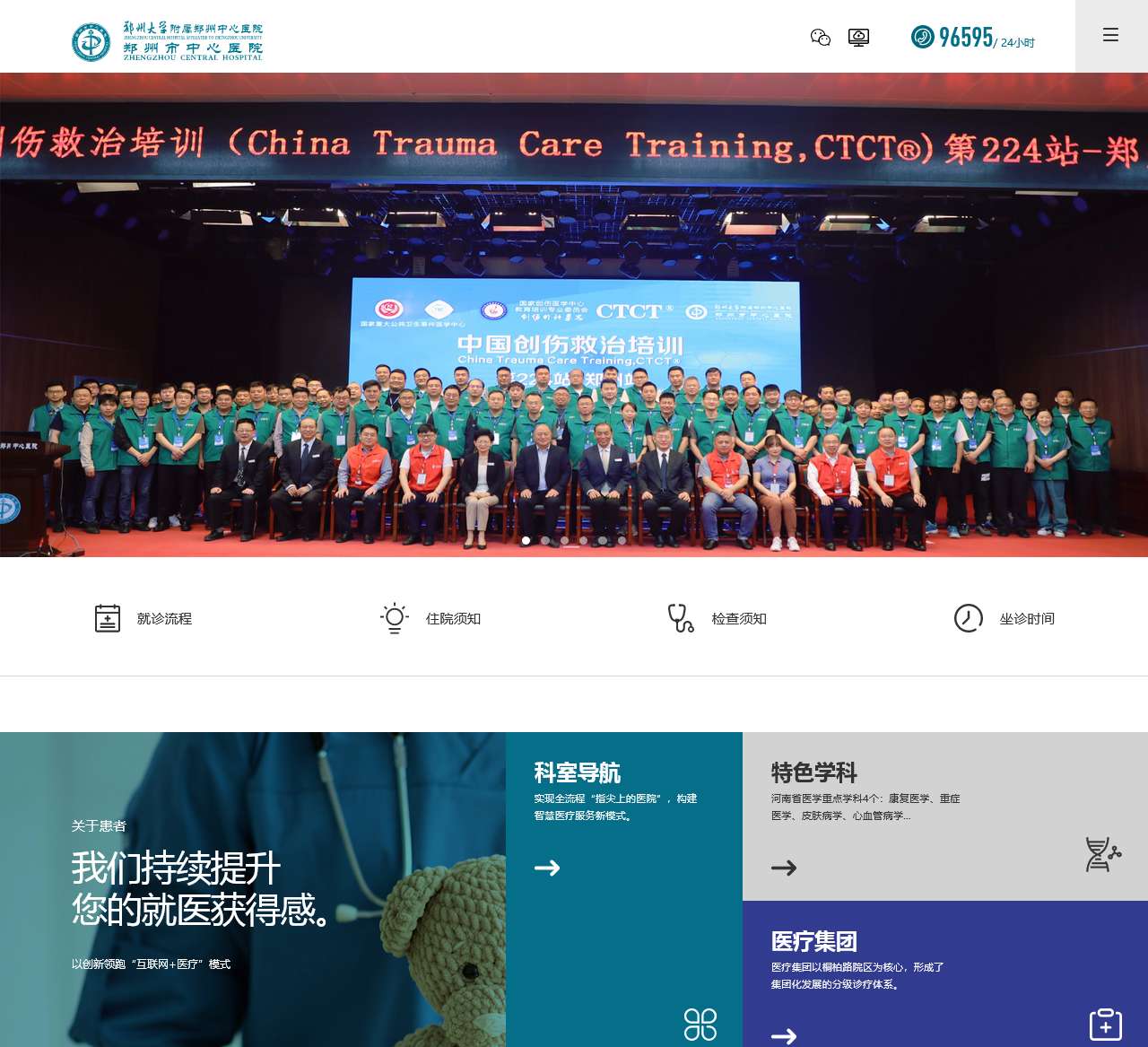The height and width of the screenshot is (1047, 1148).
Task: Open 住院须知 hospitalization notice
Action: 430,618
